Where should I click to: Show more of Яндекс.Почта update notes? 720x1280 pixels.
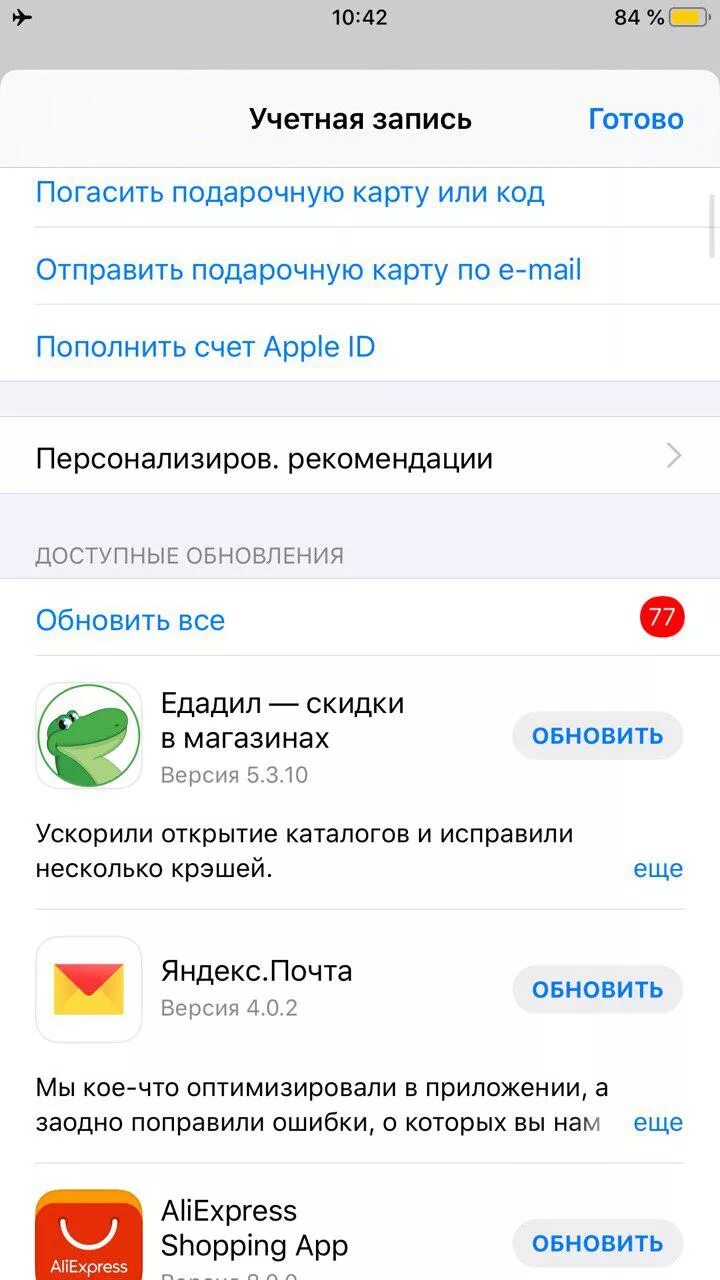tap(657, 1123)
